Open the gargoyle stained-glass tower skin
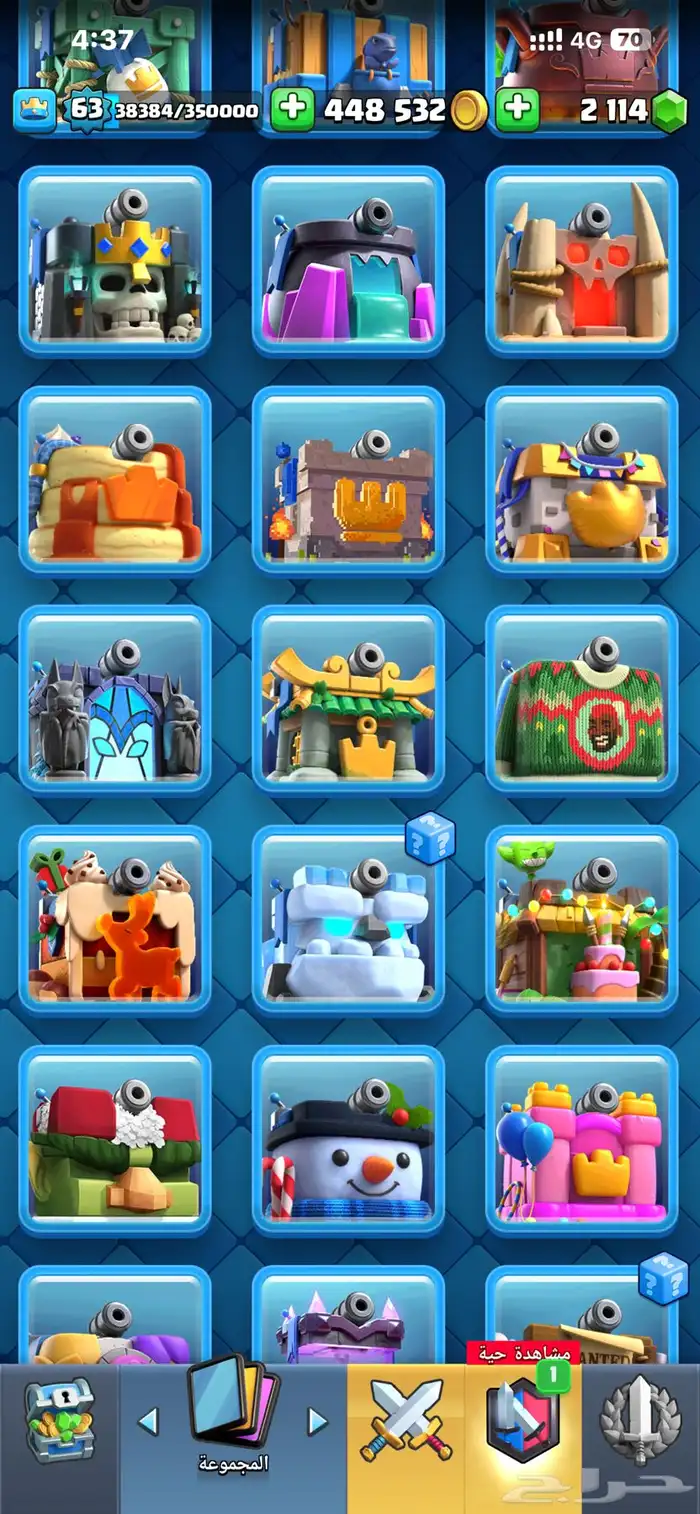This screenshot has height=1514, width=700. coord(115,700)
